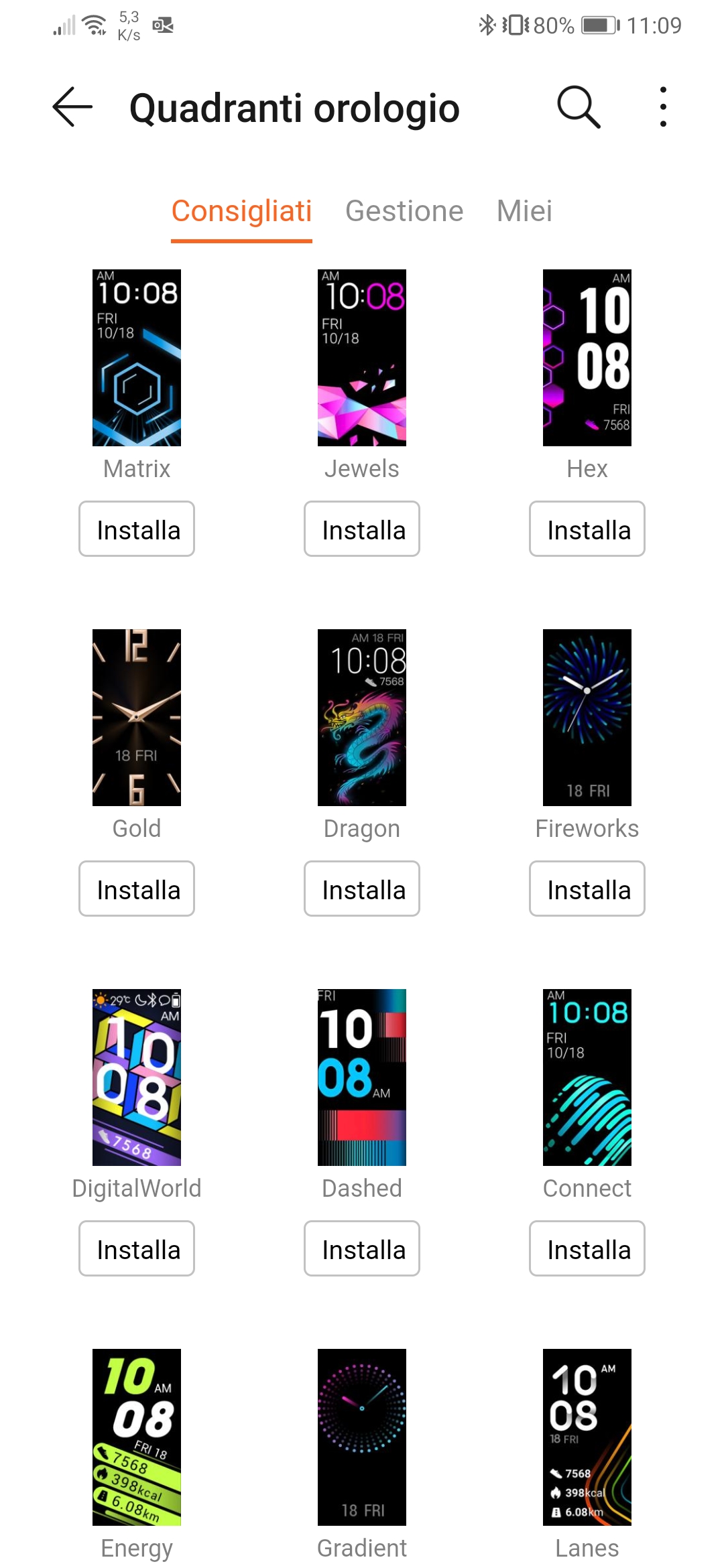Open the Lanes watch face preview
This screenshot has width=724, height=1568.
(x=587, y=1437)
